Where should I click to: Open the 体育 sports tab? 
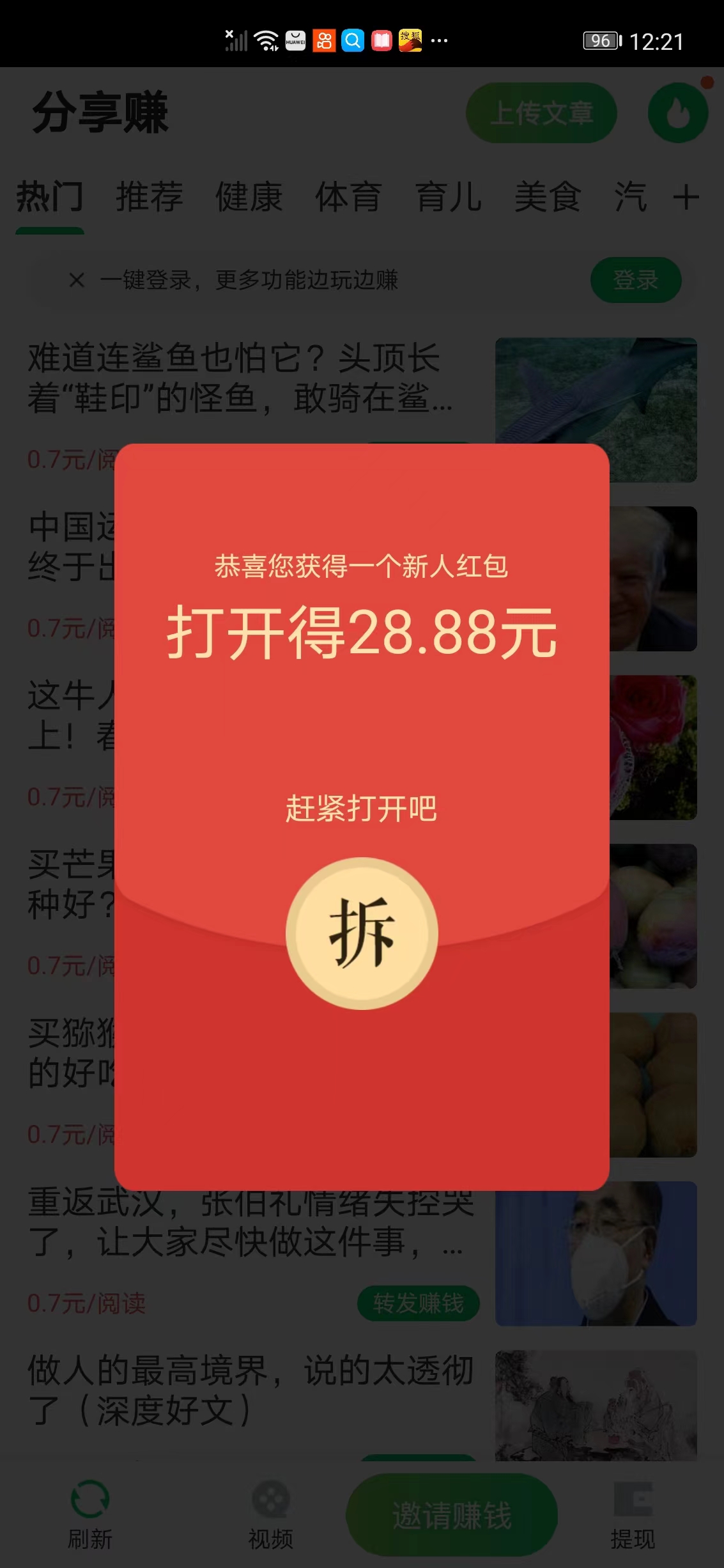tap(347, 198)
